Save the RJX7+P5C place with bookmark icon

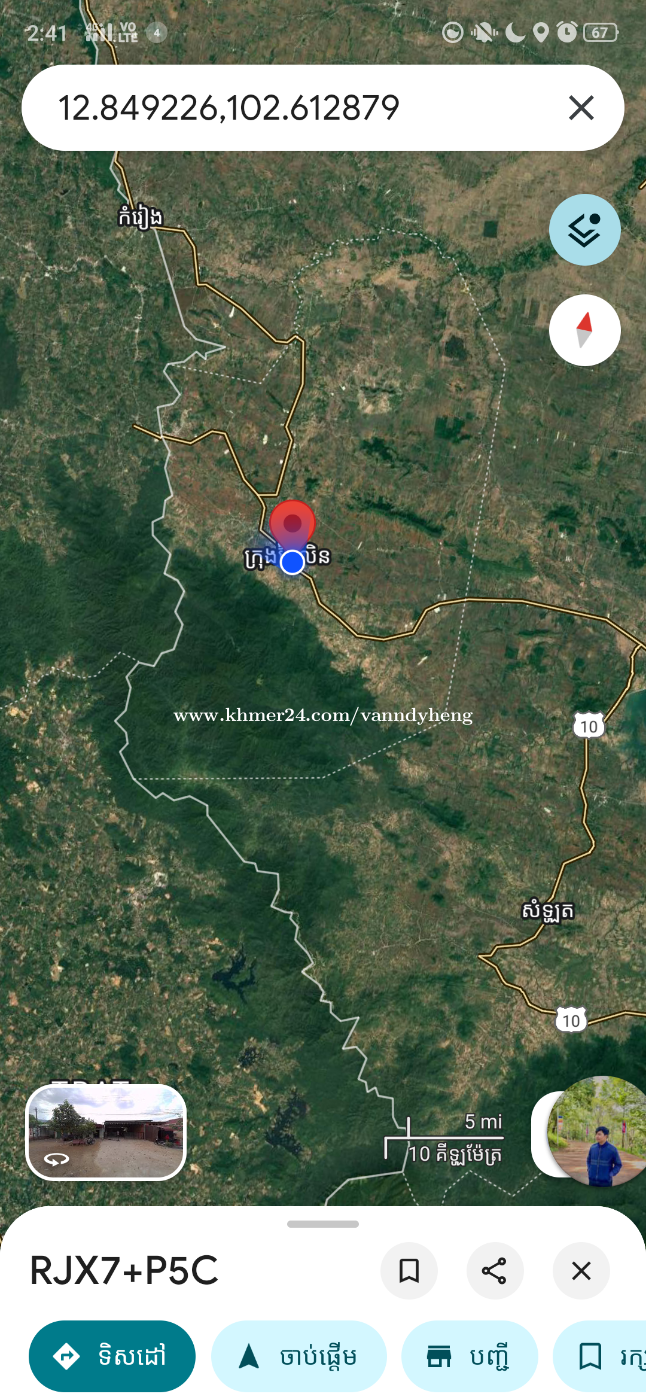(408, 1271)
